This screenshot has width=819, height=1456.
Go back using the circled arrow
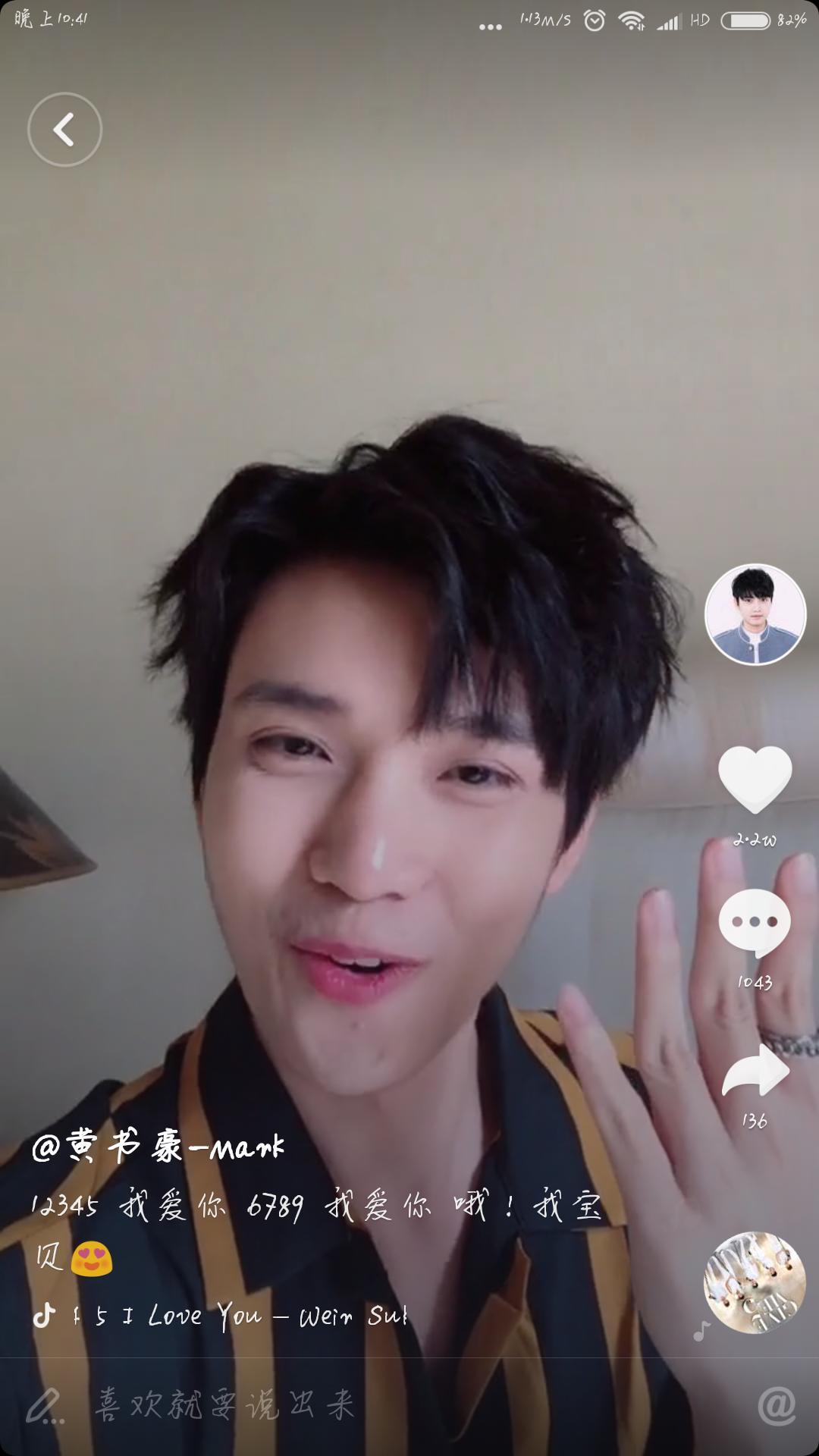(64, 130)
